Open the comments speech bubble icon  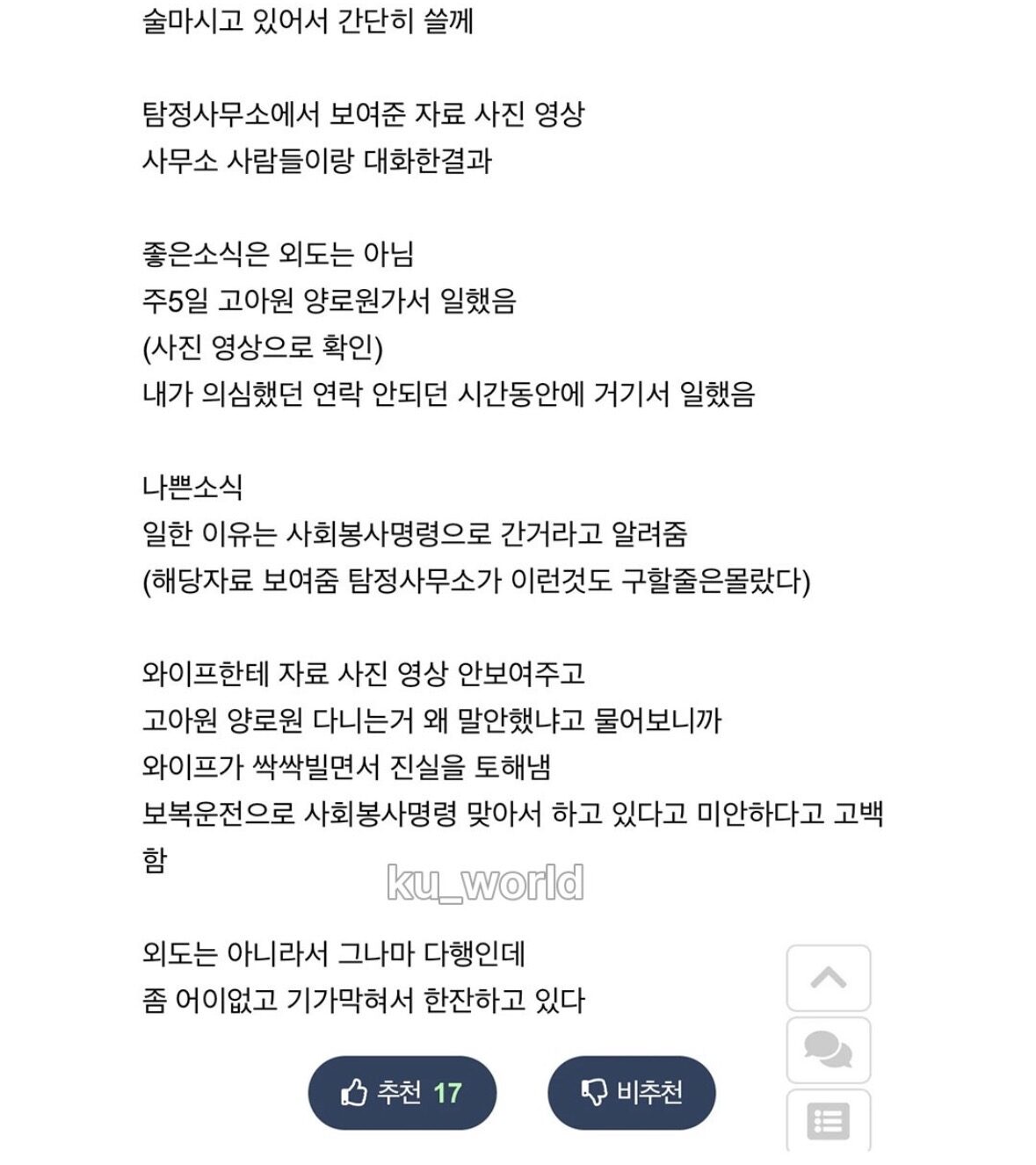click(828, 1050)
